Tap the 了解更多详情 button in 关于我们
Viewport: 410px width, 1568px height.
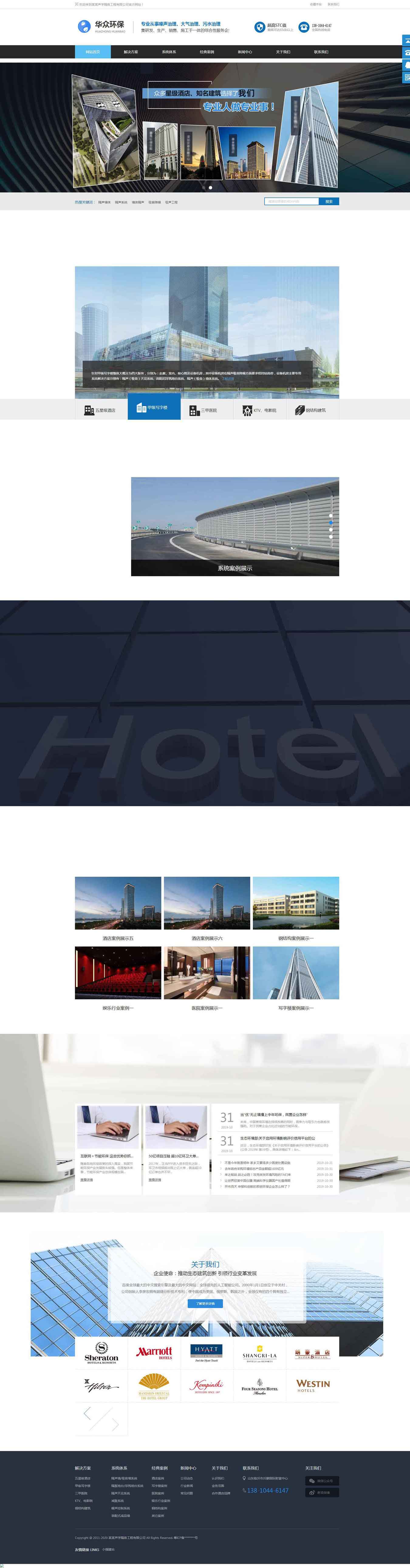pyautogui.click(x=205, y=1304)
